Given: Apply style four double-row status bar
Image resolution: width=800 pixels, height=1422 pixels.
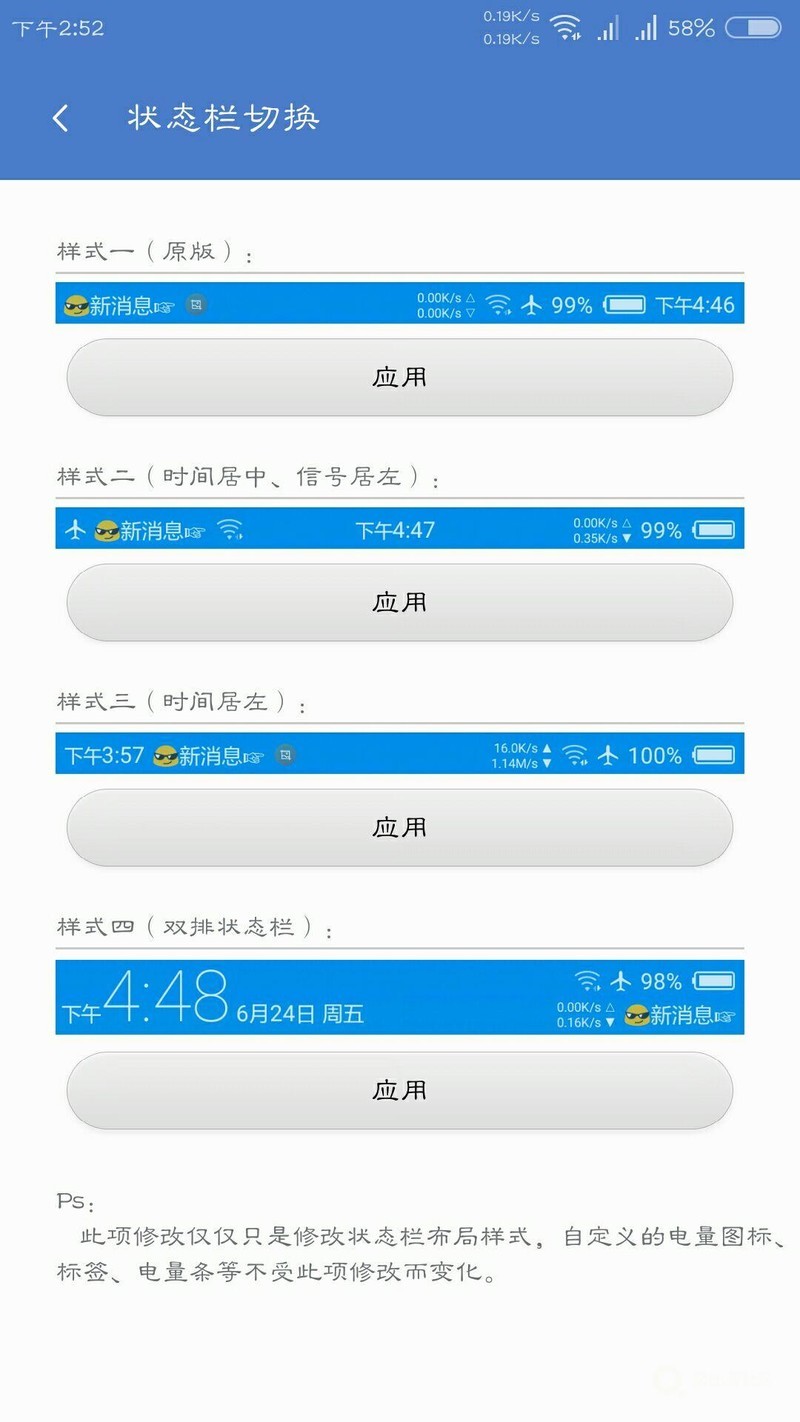Looking at the screenshot, I should click(x=400, y=1090).
